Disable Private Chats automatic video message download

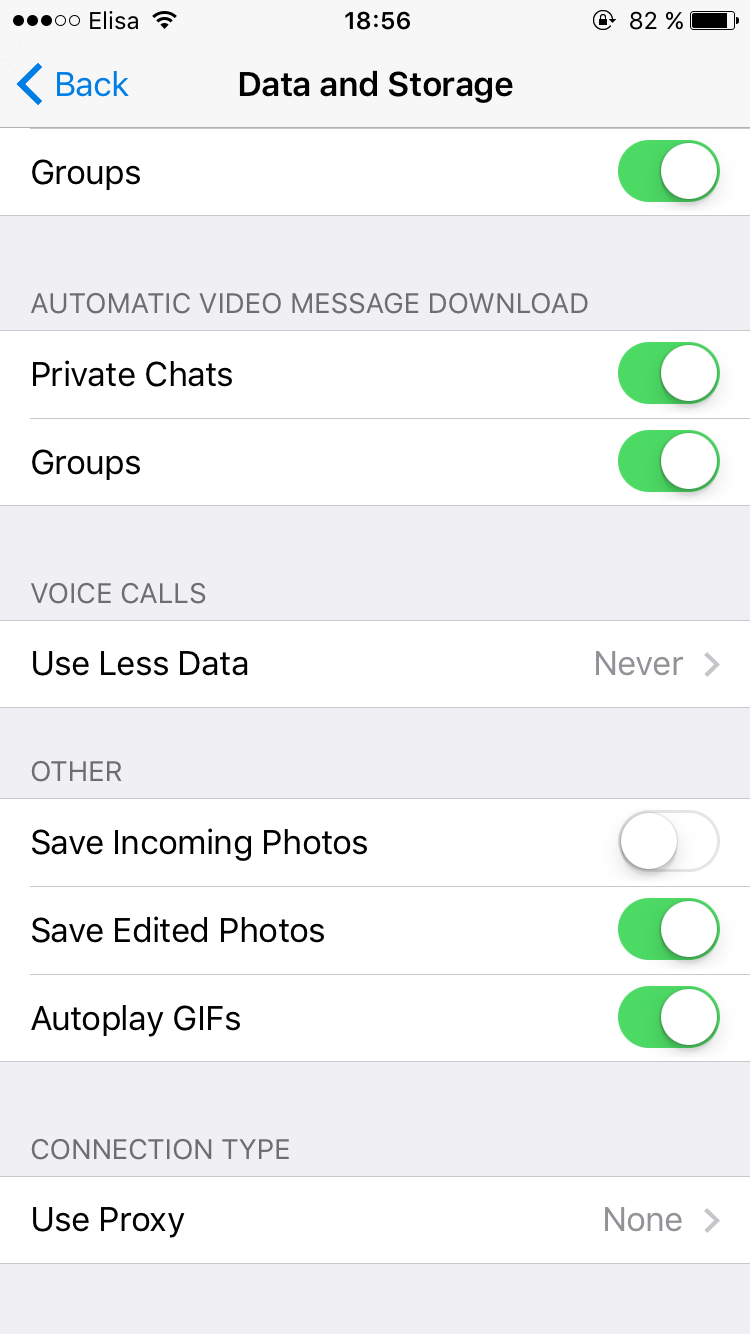coord(668,374)
